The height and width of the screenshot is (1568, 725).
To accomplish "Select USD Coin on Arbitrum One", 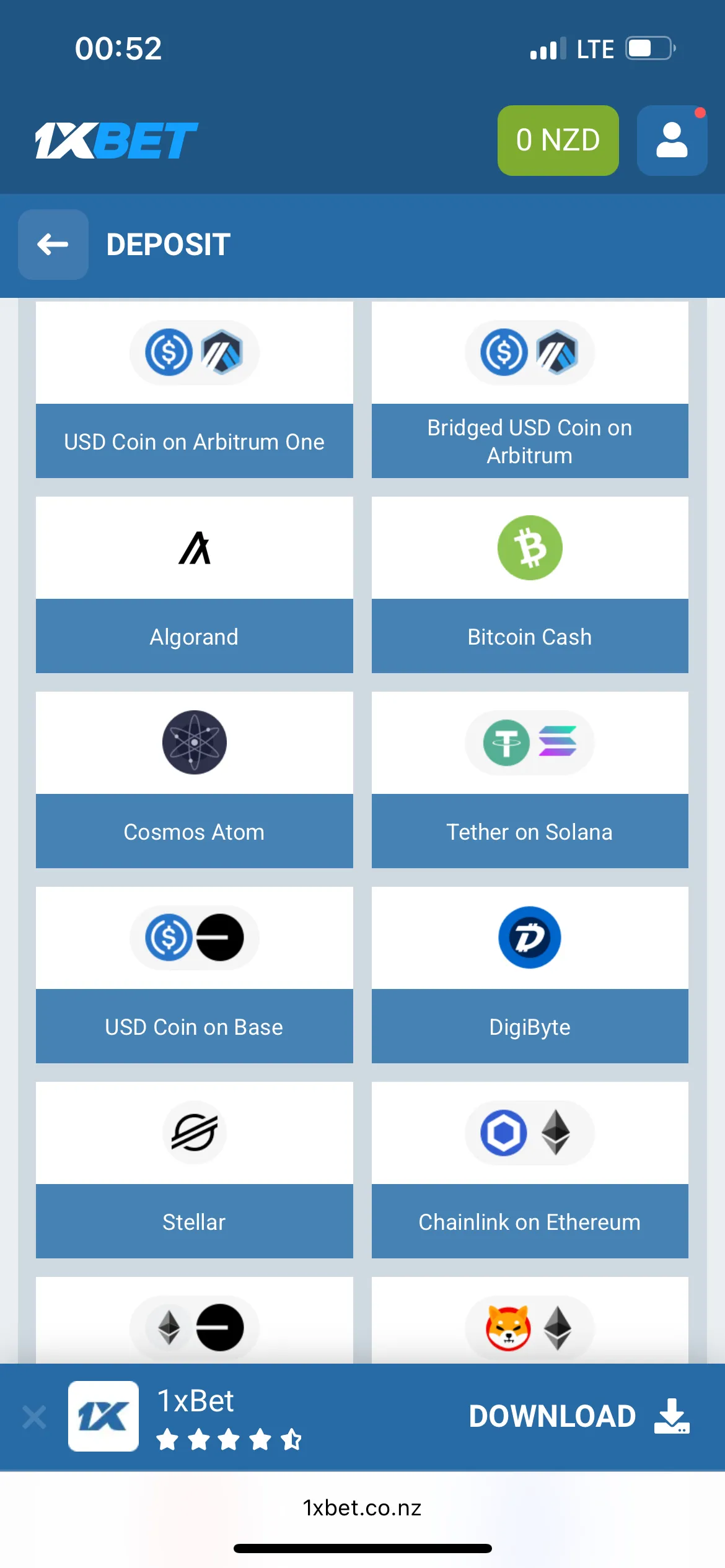I will [194, 390].
